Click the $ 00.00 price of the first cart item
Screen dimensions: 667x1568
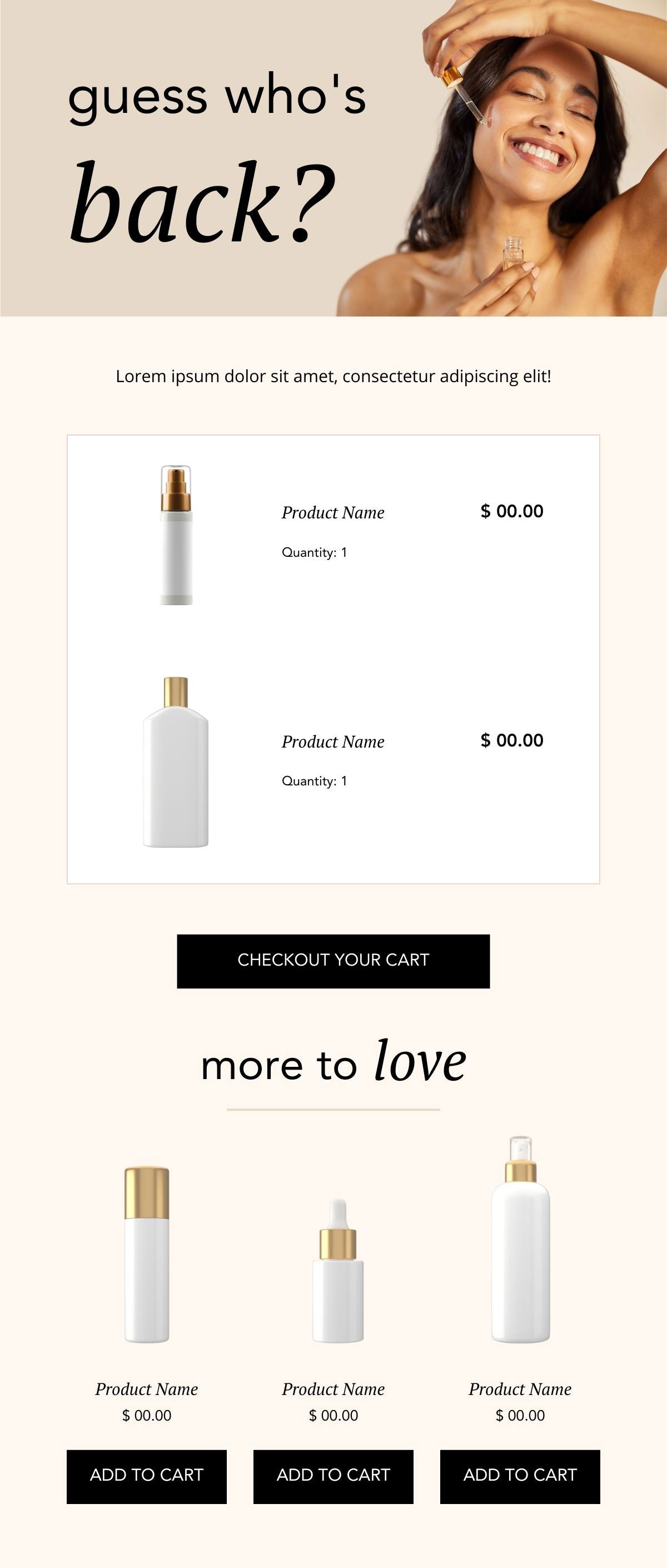point(512,510)
